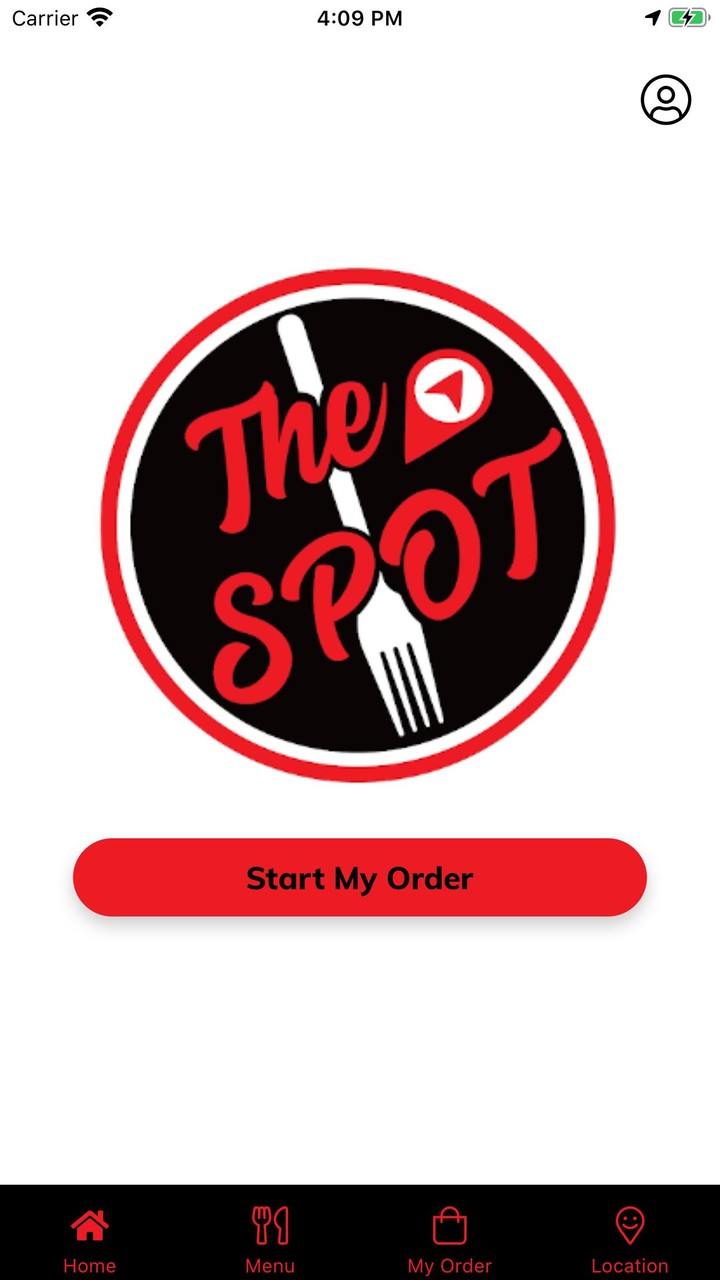Tap the smiley location pin icon
The width and height of the screenshot is (720, 1280).
click(629, 1221)
